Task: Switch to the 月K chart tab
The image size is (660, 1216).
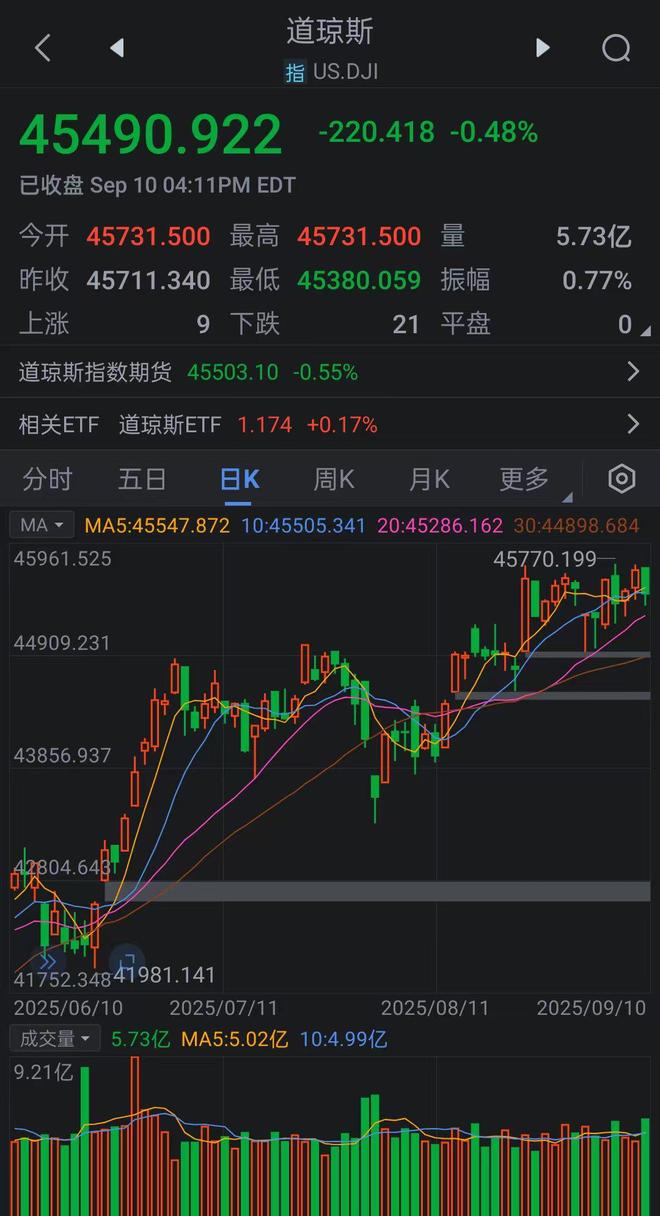Action: [429, 479]
